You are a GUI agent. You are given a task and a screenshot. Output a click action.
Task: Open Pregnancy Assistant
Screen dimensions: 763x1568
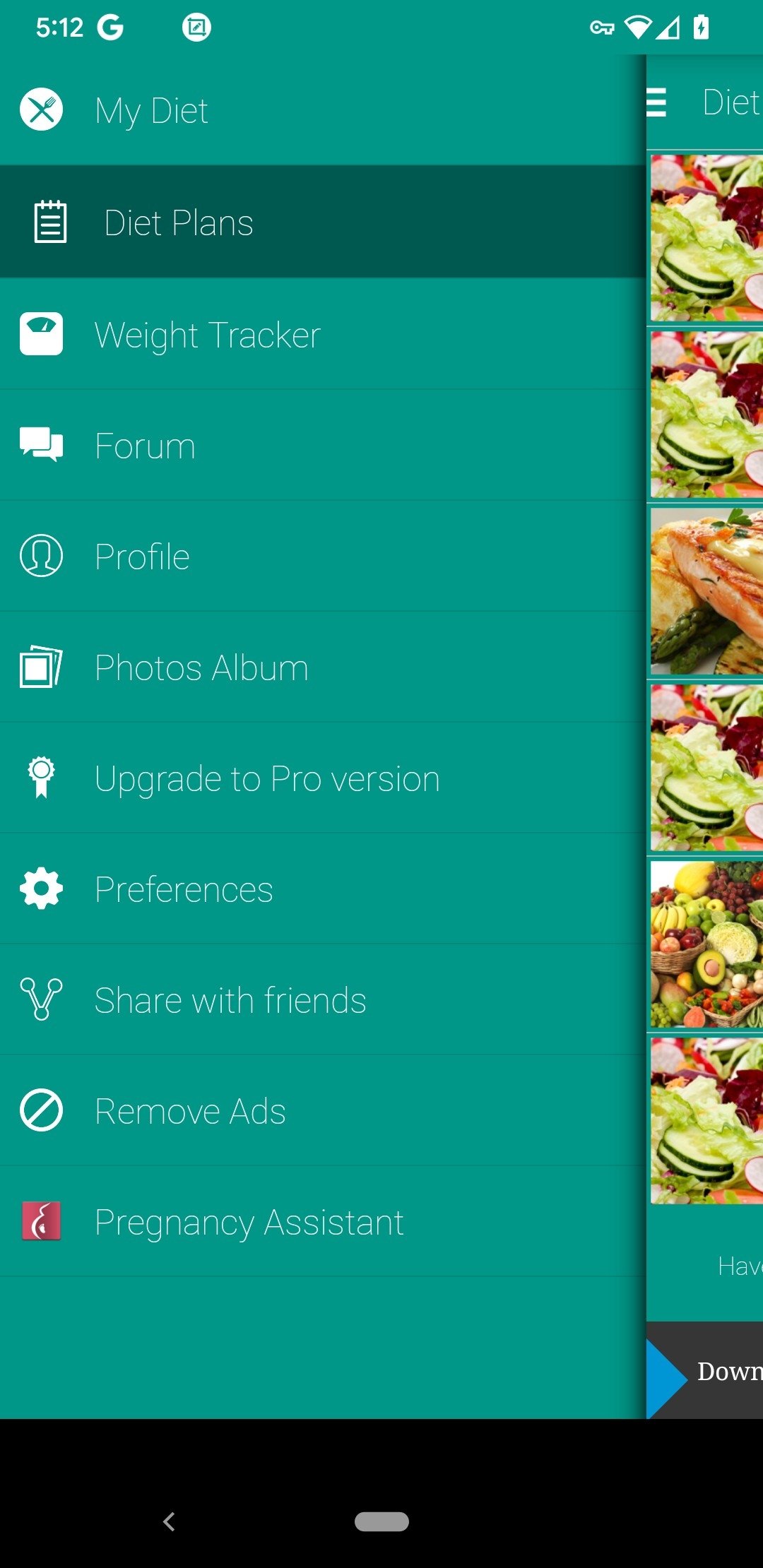tap(323, 1221)
